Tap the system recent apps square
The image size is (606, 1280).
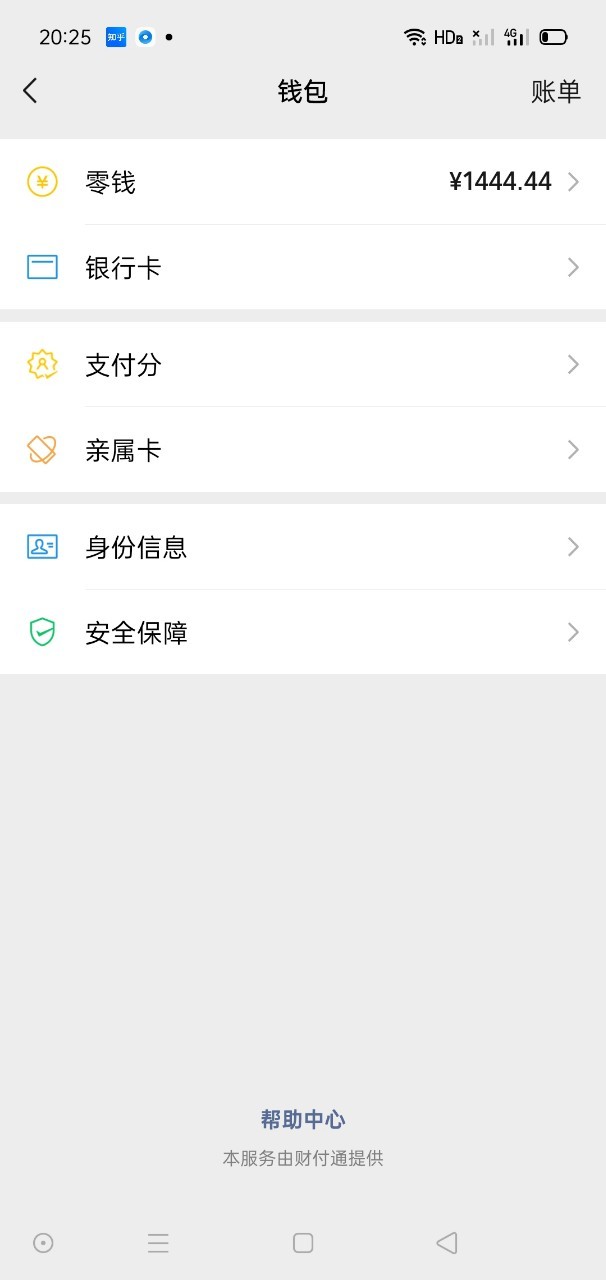303,1242
